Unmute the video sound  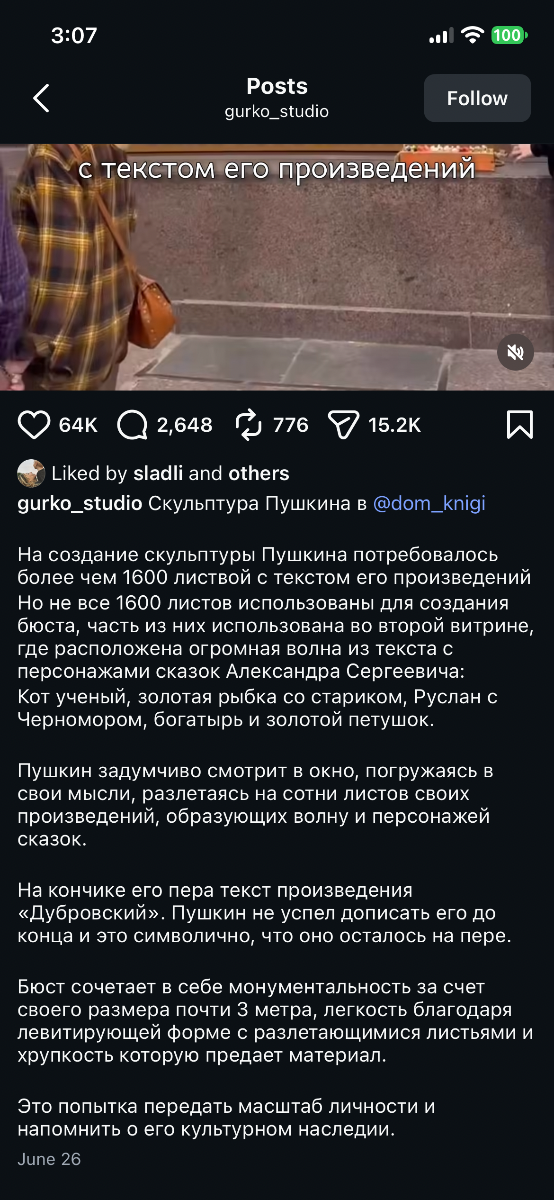[x=516, y=352]
